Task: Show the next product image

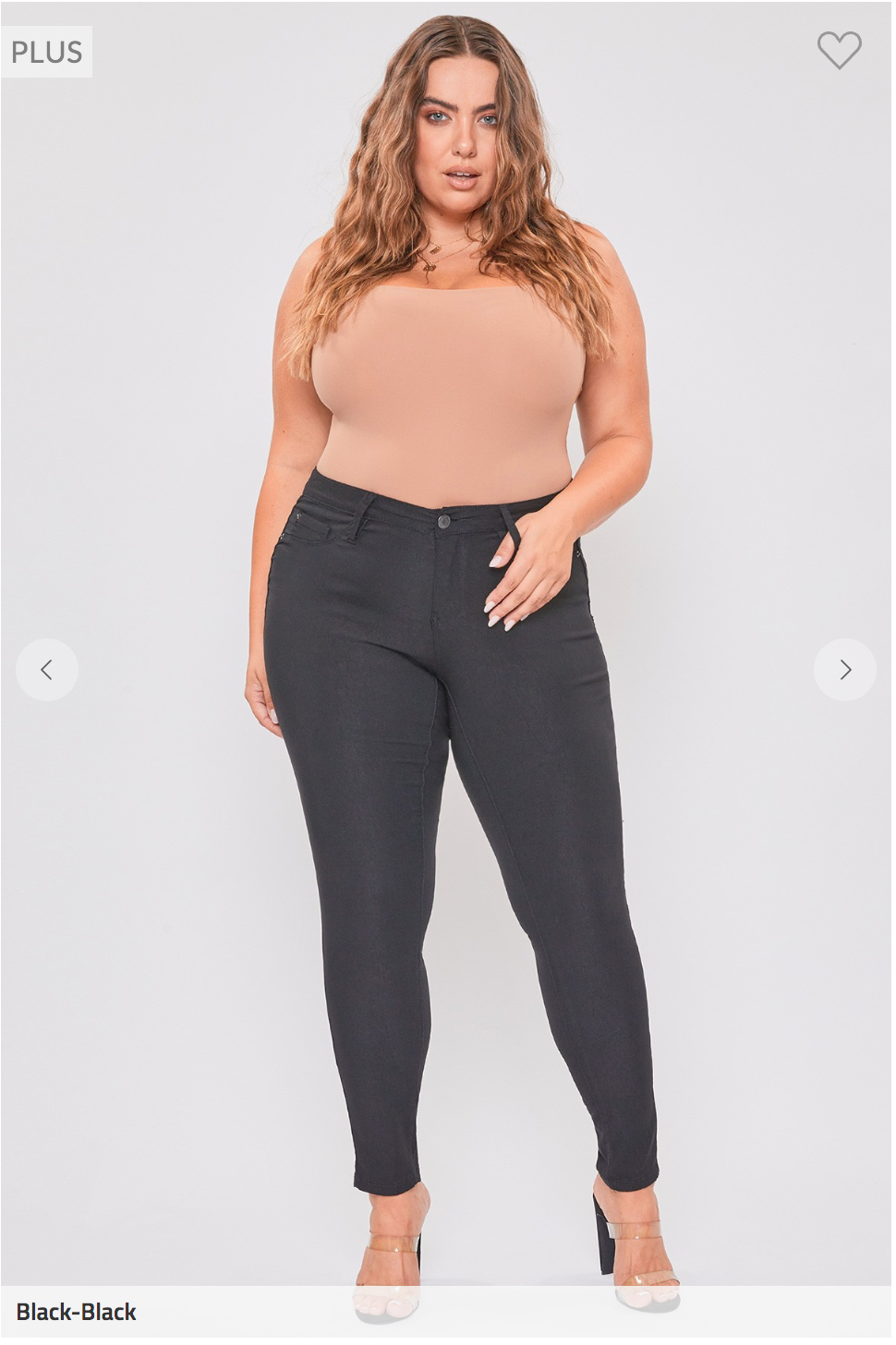Action: click(x=844, y=670)
